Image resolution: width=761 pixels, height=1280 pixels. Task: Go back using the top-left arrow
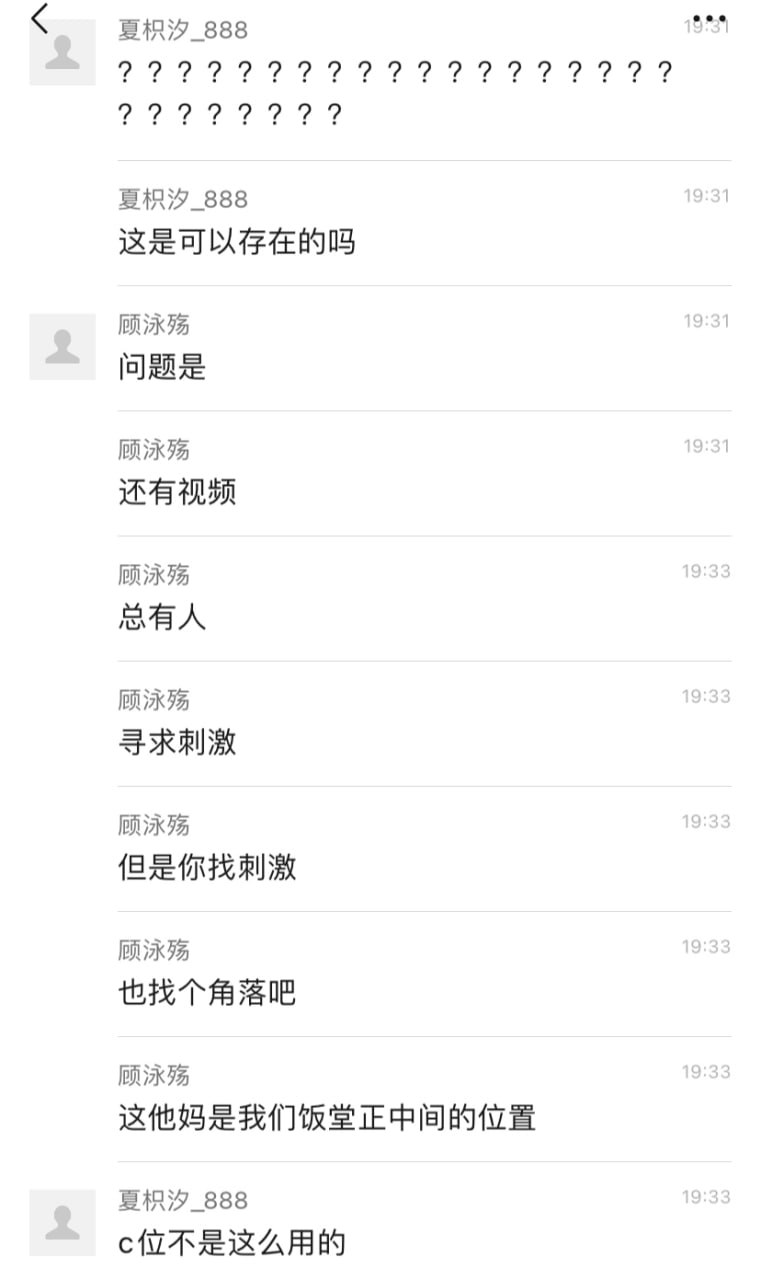(40, 18)
